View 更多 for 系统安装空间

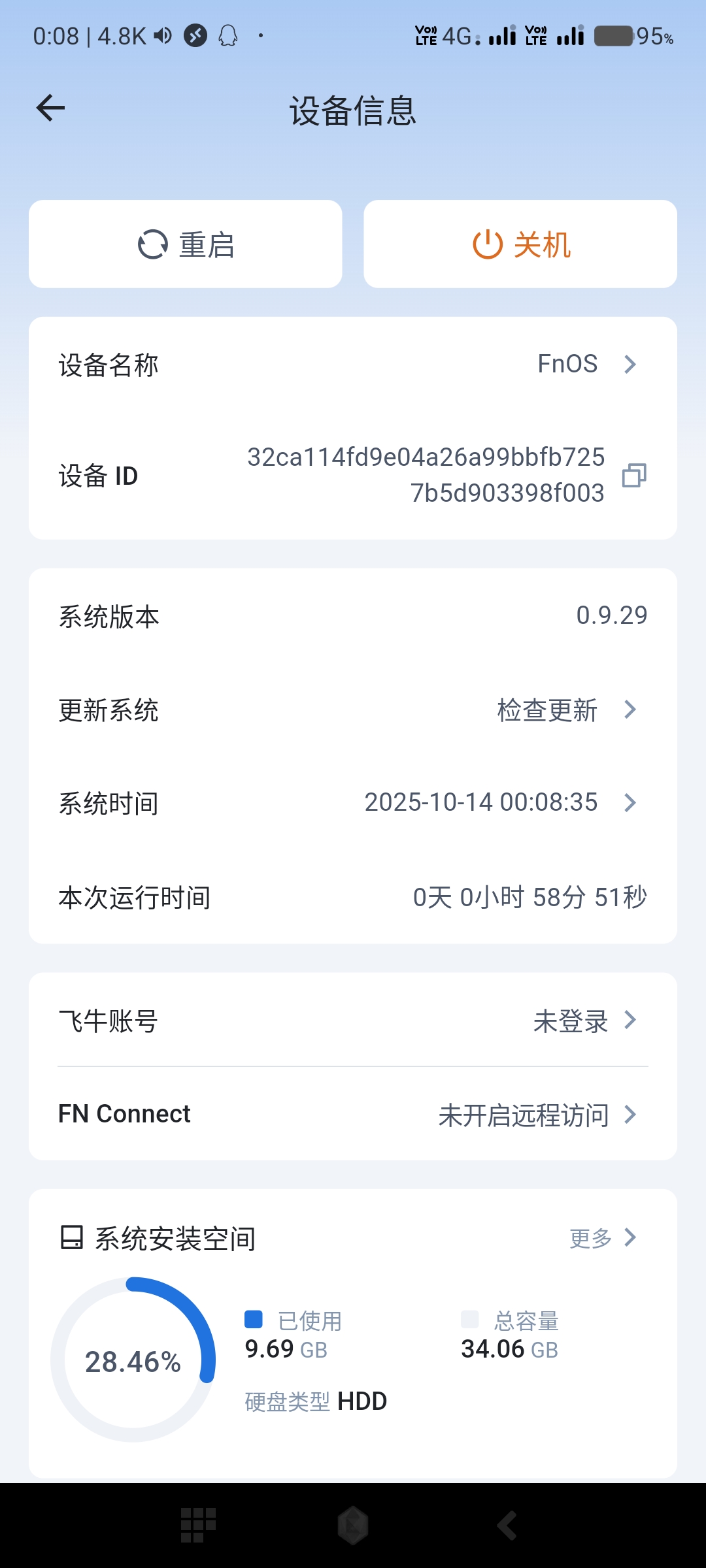(602, 1238)
